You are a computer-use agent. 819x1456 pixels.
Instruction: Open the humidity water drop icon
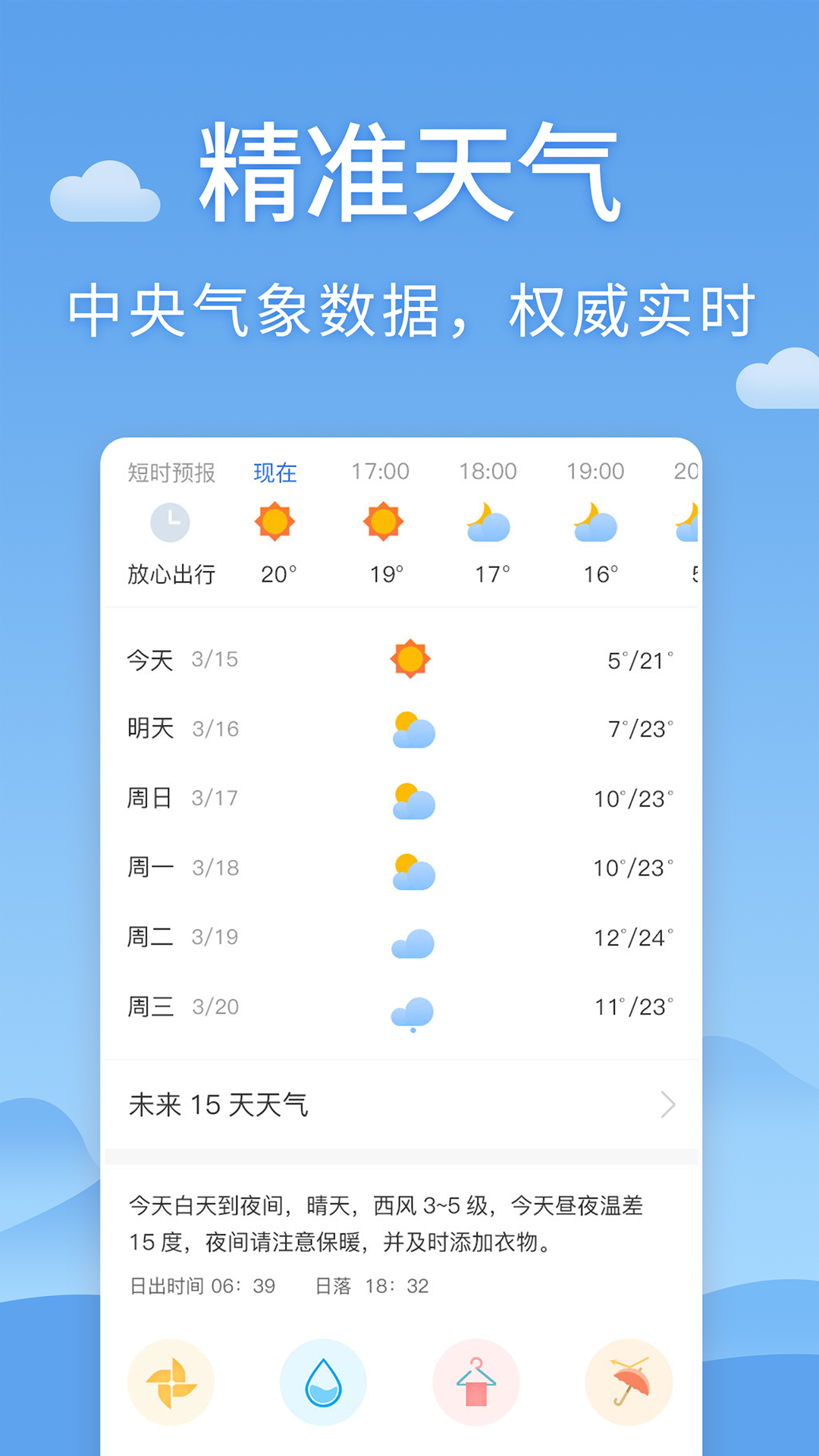pos(323,1382)
